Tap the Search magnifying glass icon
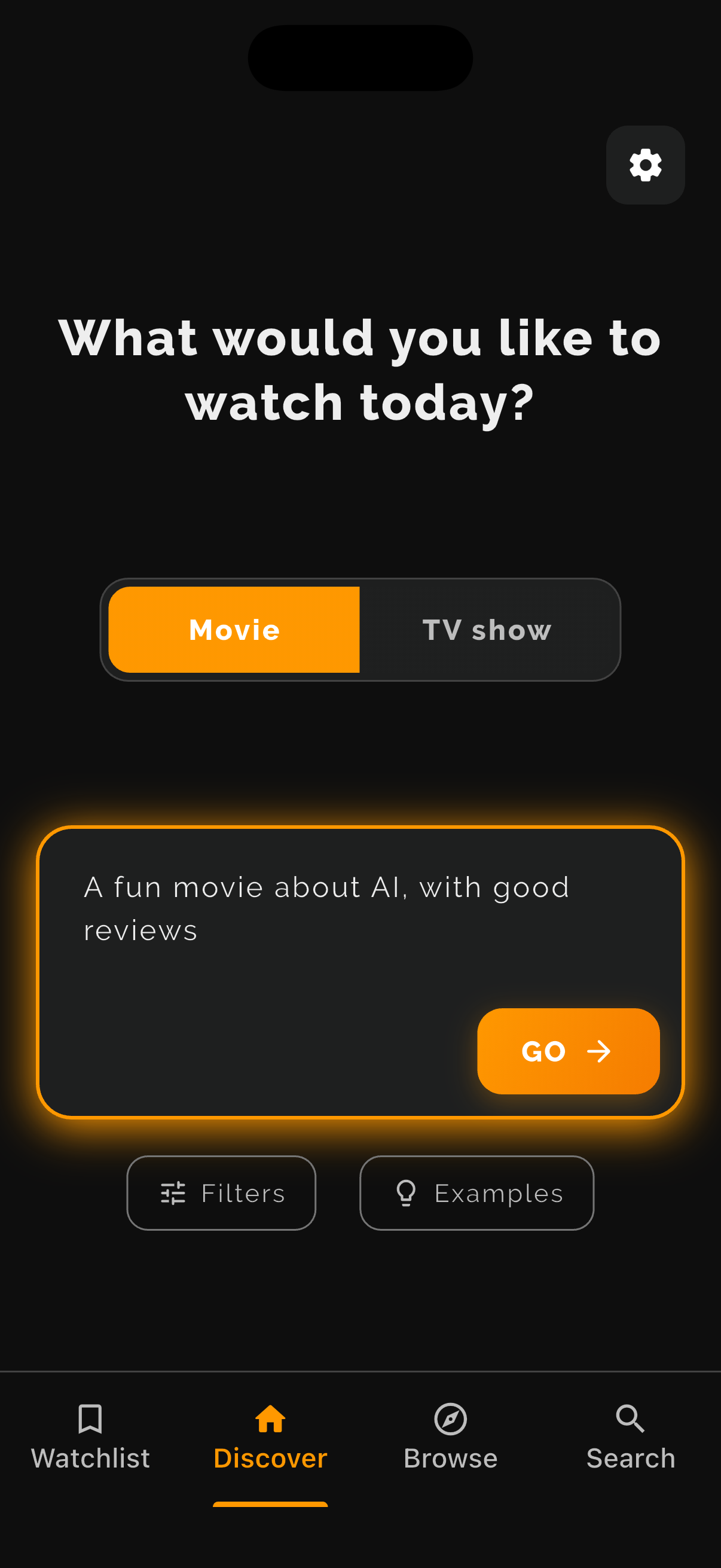 point(630,1419)
